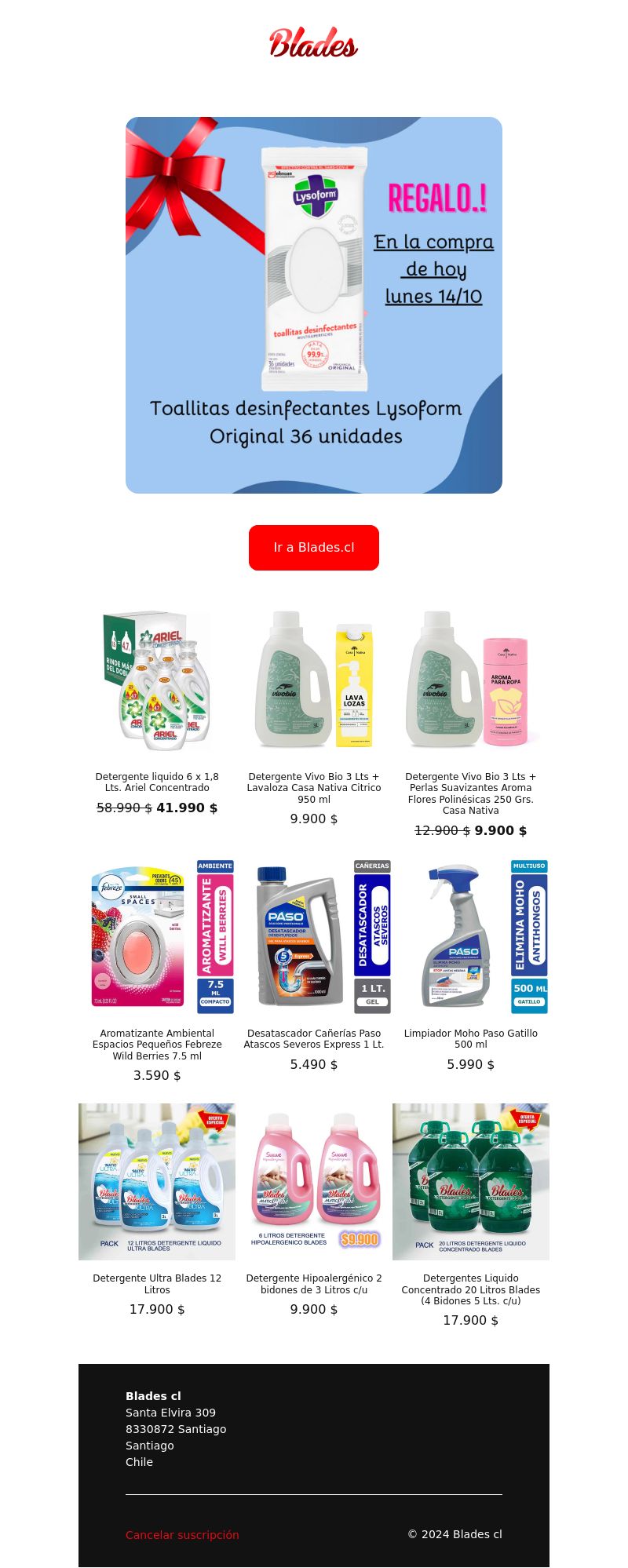628x1568 pixels.
Task: View Detergente Hipoalergénico 2 bidones product
Action: (x=314, y=1181)
